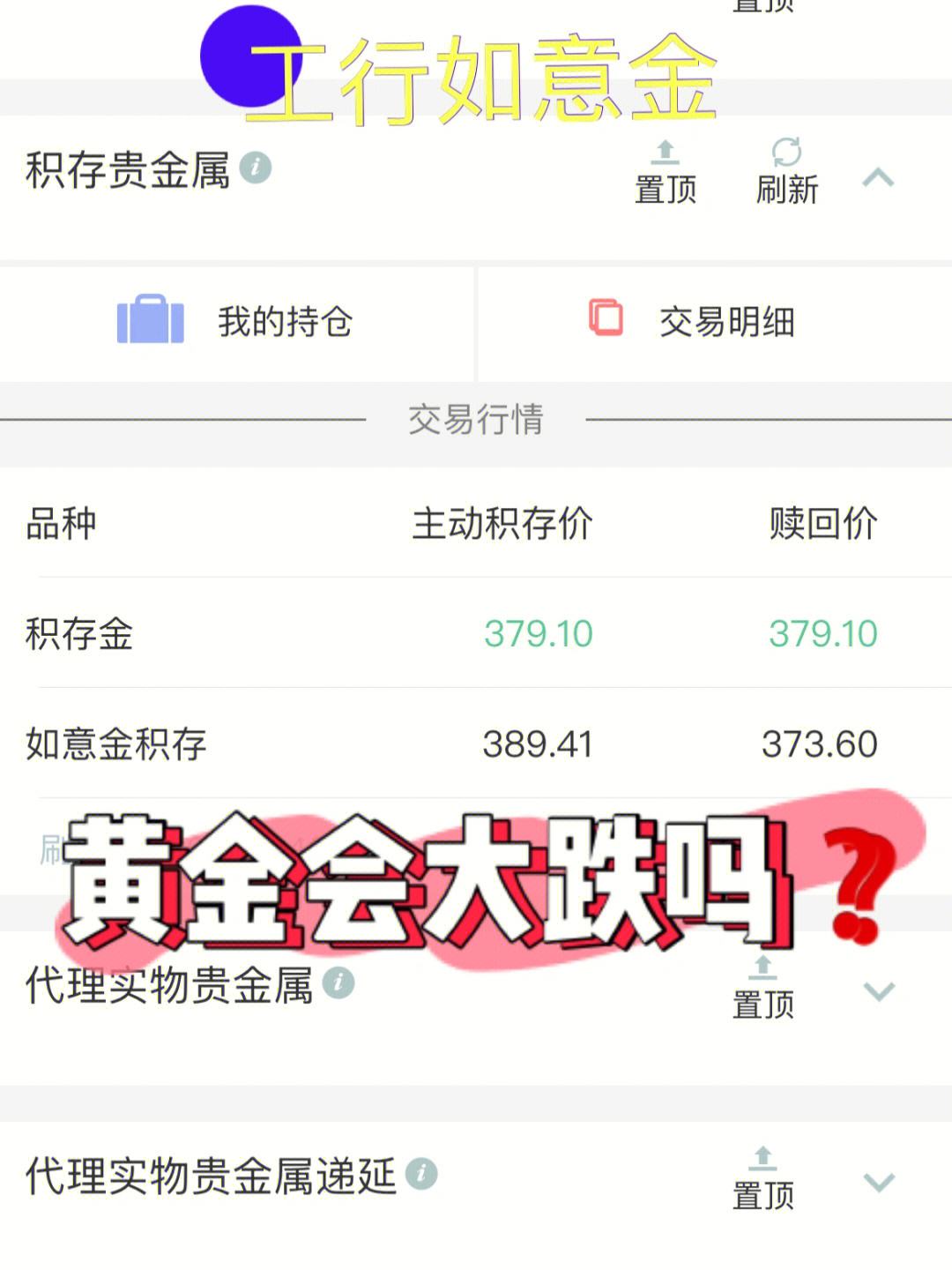This screenshot has height=1270, width=952.
Task: Pin 积存贵金属 section to top
Action: coord(666,173)
